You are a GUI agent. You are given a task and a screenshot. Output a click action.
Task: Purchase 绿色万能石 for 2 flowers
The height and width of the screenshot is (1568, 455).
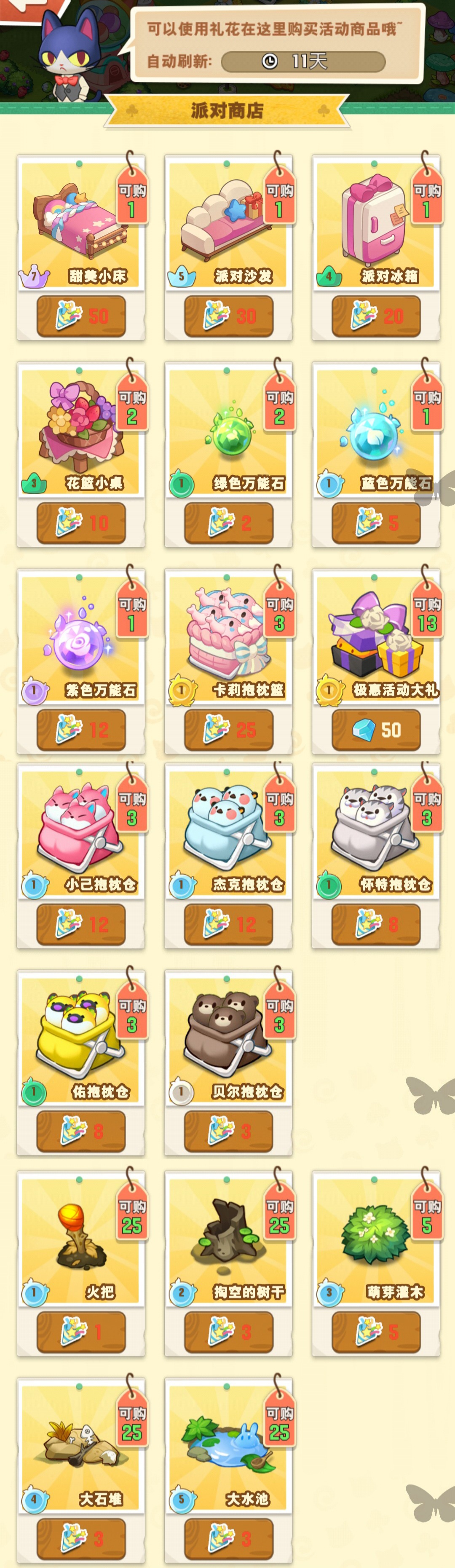coord(228,523)
